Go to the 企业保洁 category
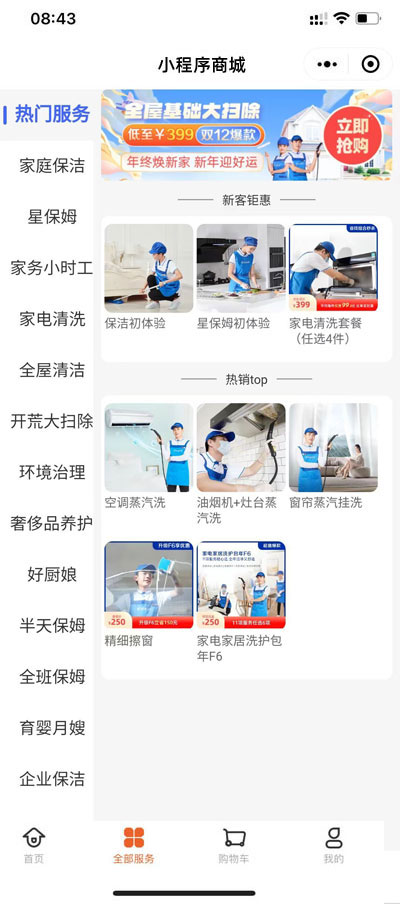 tap(52, 779)
